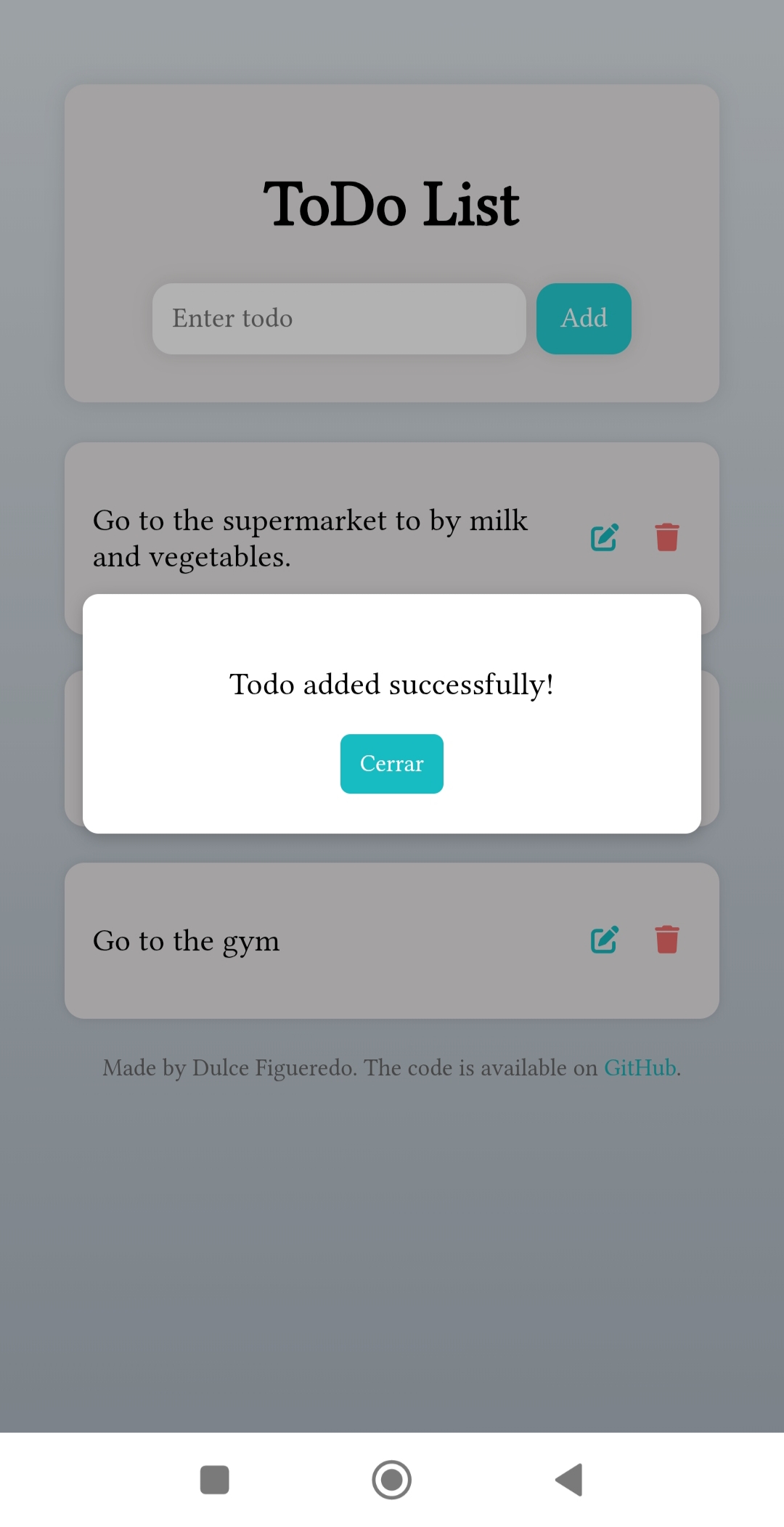
Task: Select the Todo added successfully message
Action: pos(391,684)
